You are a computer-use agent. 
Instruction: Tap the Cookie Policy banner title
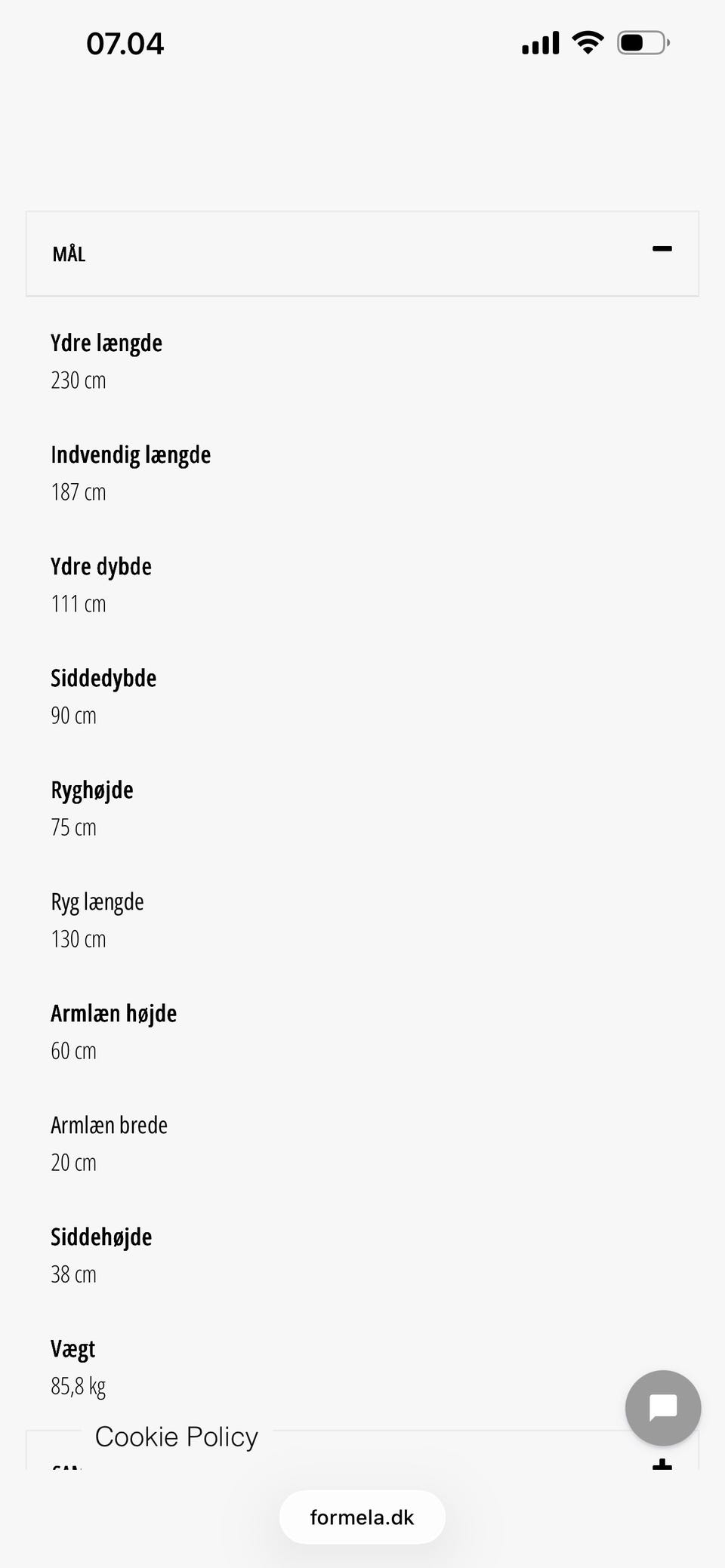coord(176,1437)
